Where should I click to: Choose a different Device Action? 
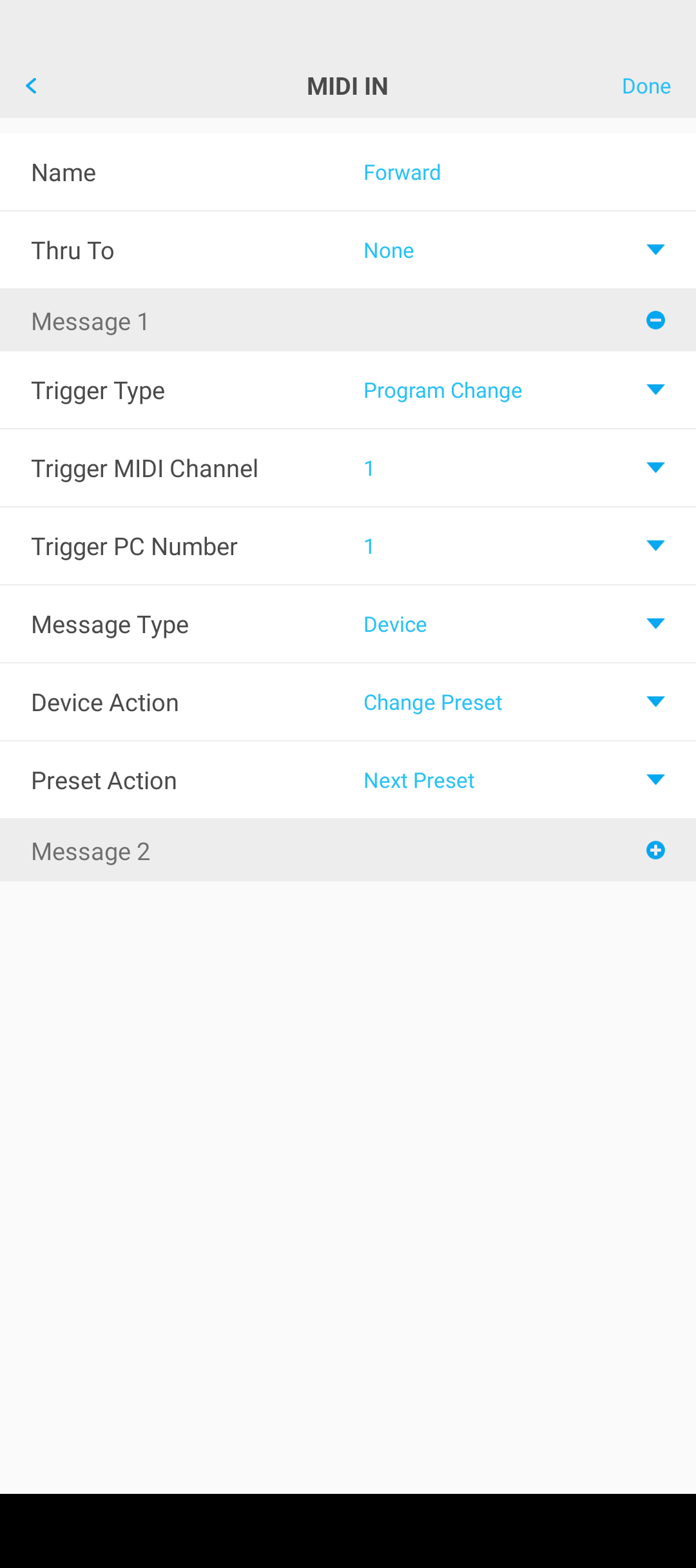[x=348, y=702]
